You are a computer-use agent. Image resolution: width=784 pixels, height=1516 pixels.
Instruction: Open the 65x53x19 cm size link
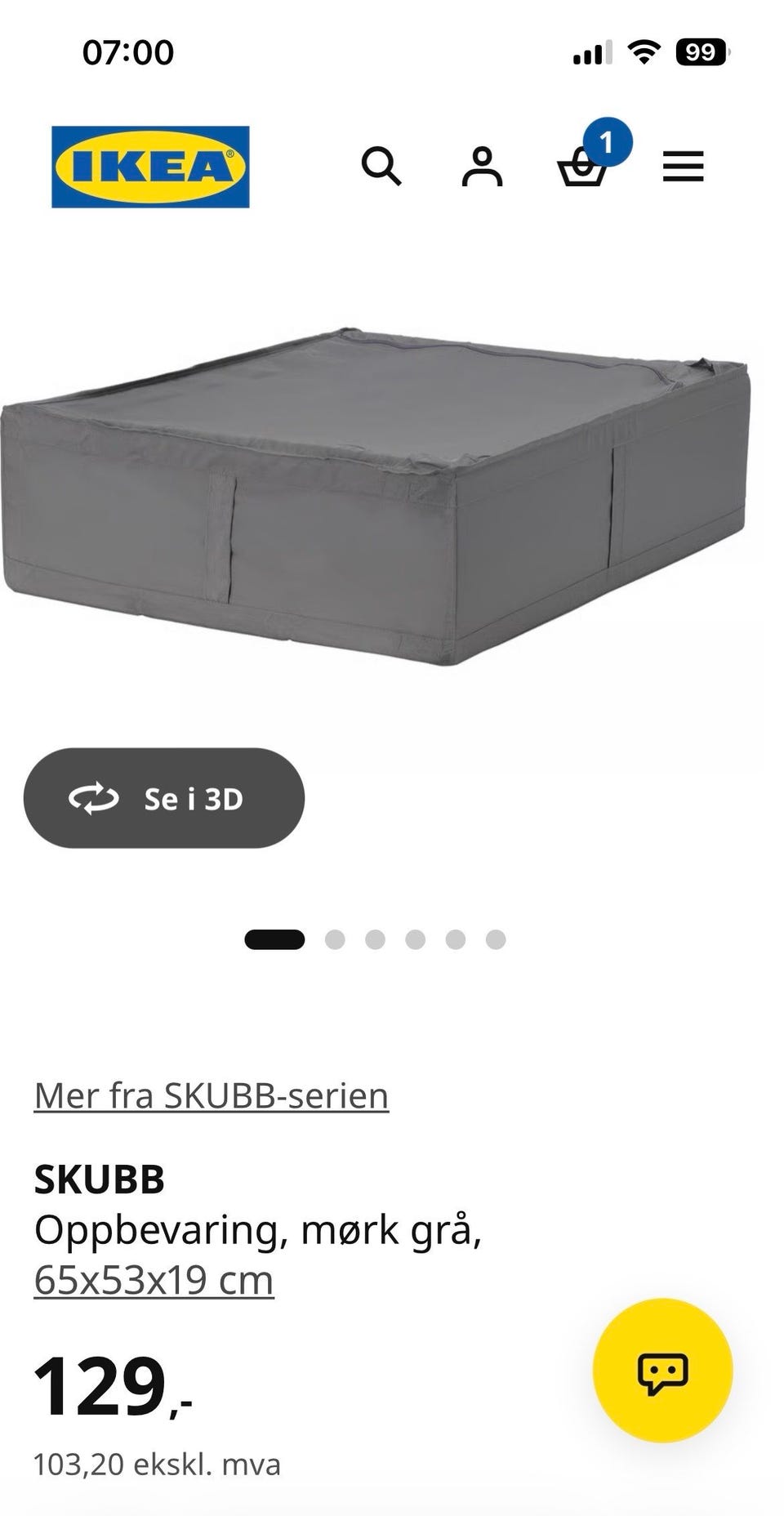point(154,1280)
